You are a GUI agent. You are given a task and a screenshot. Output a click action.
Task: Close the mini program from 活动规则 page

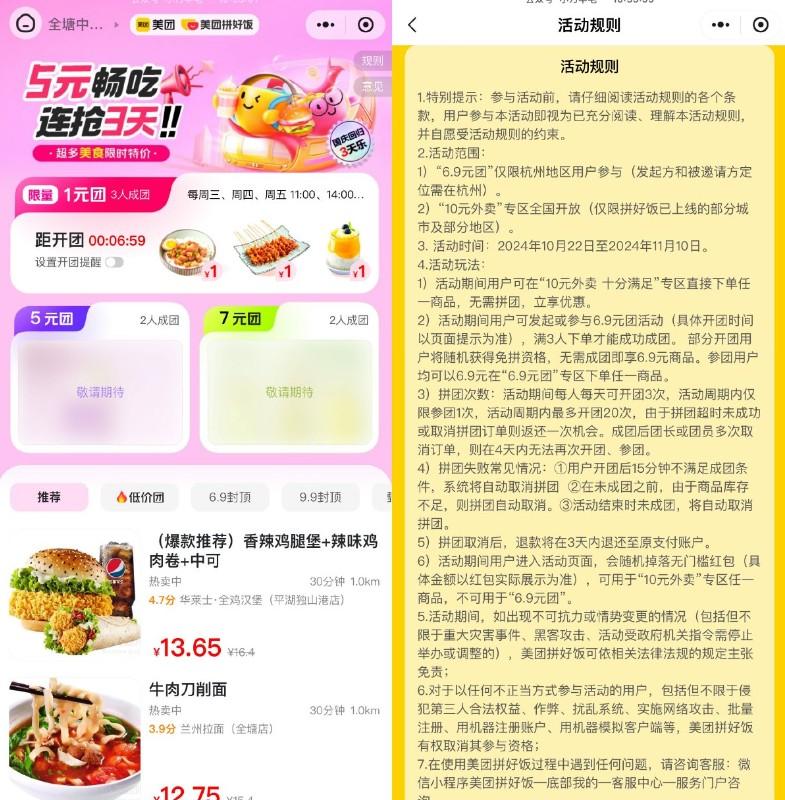760,25
